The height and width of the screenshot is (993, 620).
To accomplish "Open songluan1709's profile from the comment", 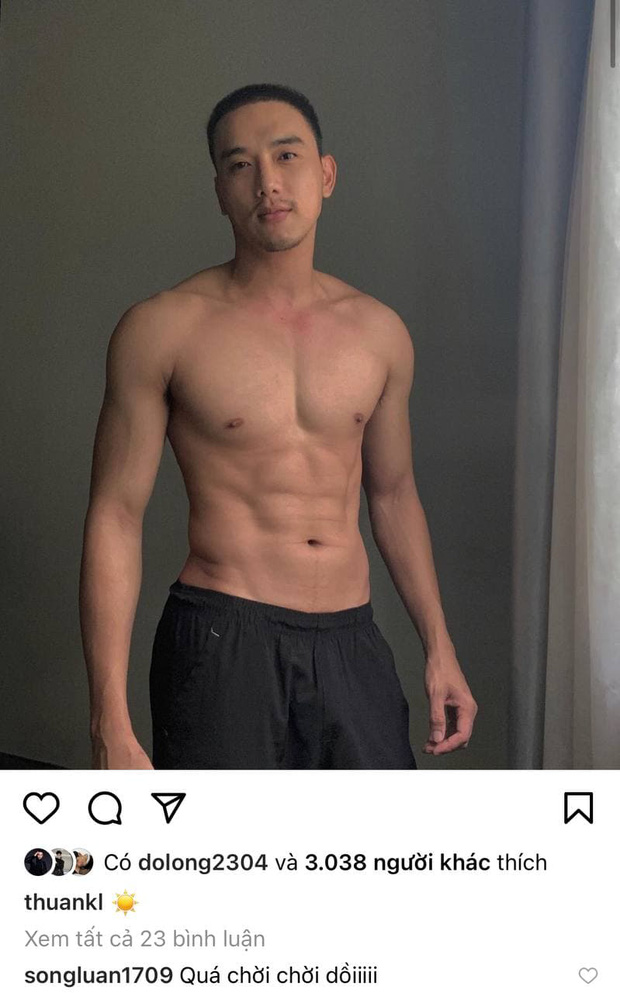I will tap(99, 975).
